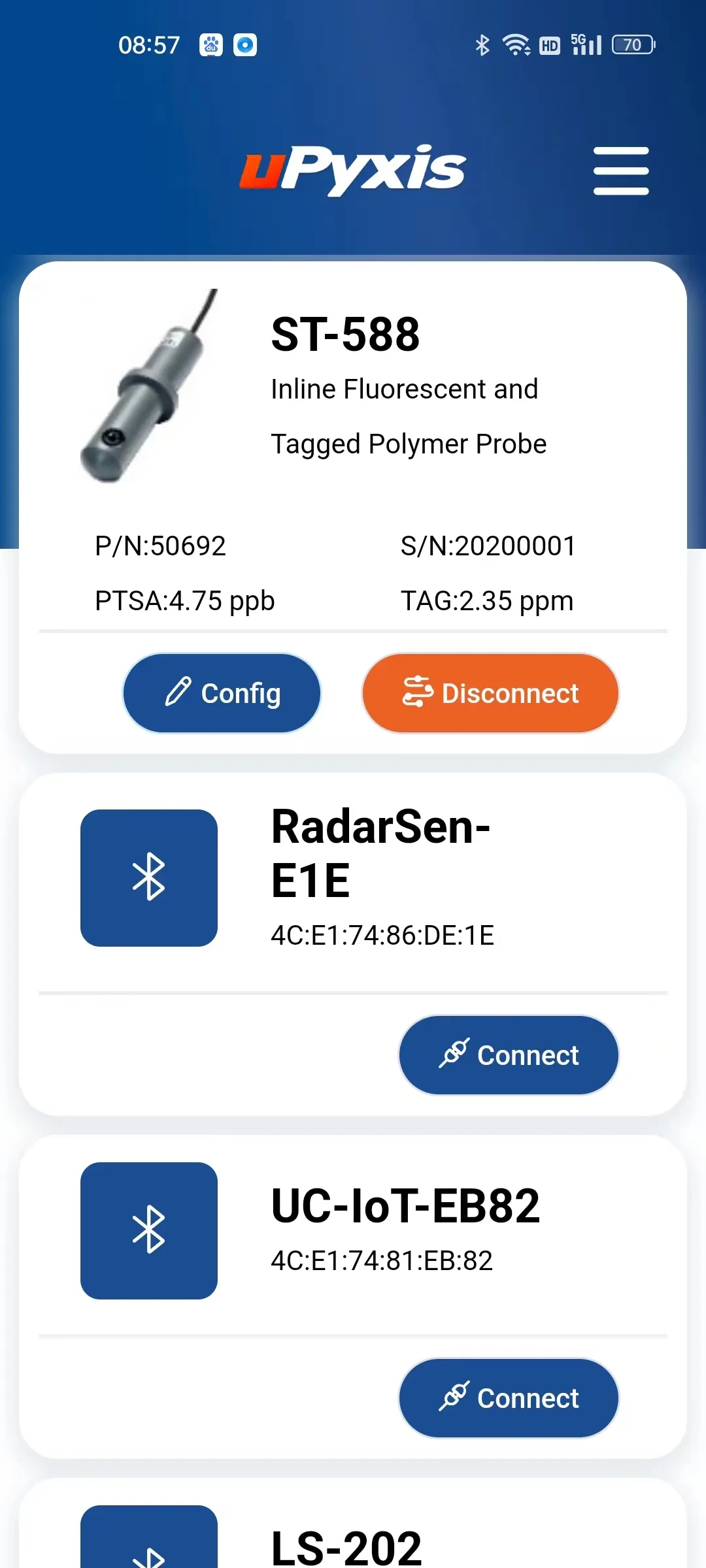This screenshot has height=1568, width=706.
Task: Open Config for the ST-588 probe
Action: click(222, 693)
